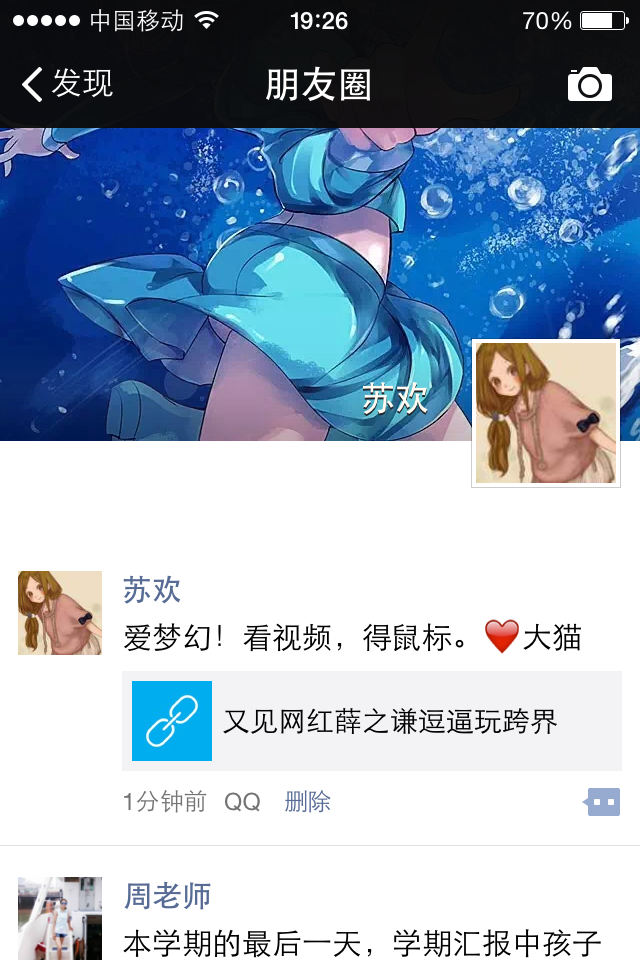
Task: Open the like/comment bubble on 苏欢's post
Action: click(603, 802)
